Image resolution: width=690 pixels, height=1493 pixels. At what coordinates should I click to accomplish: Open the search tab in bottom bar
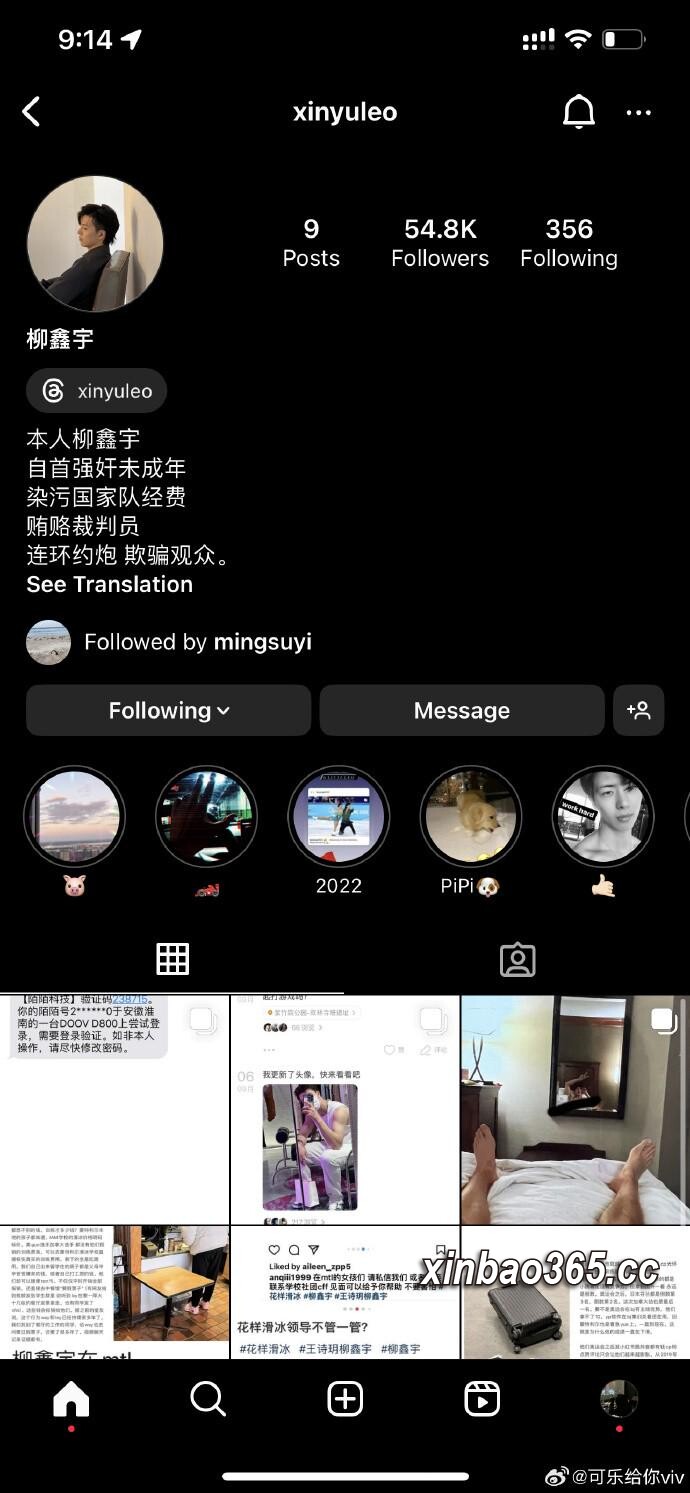(x=208, y=1399)
